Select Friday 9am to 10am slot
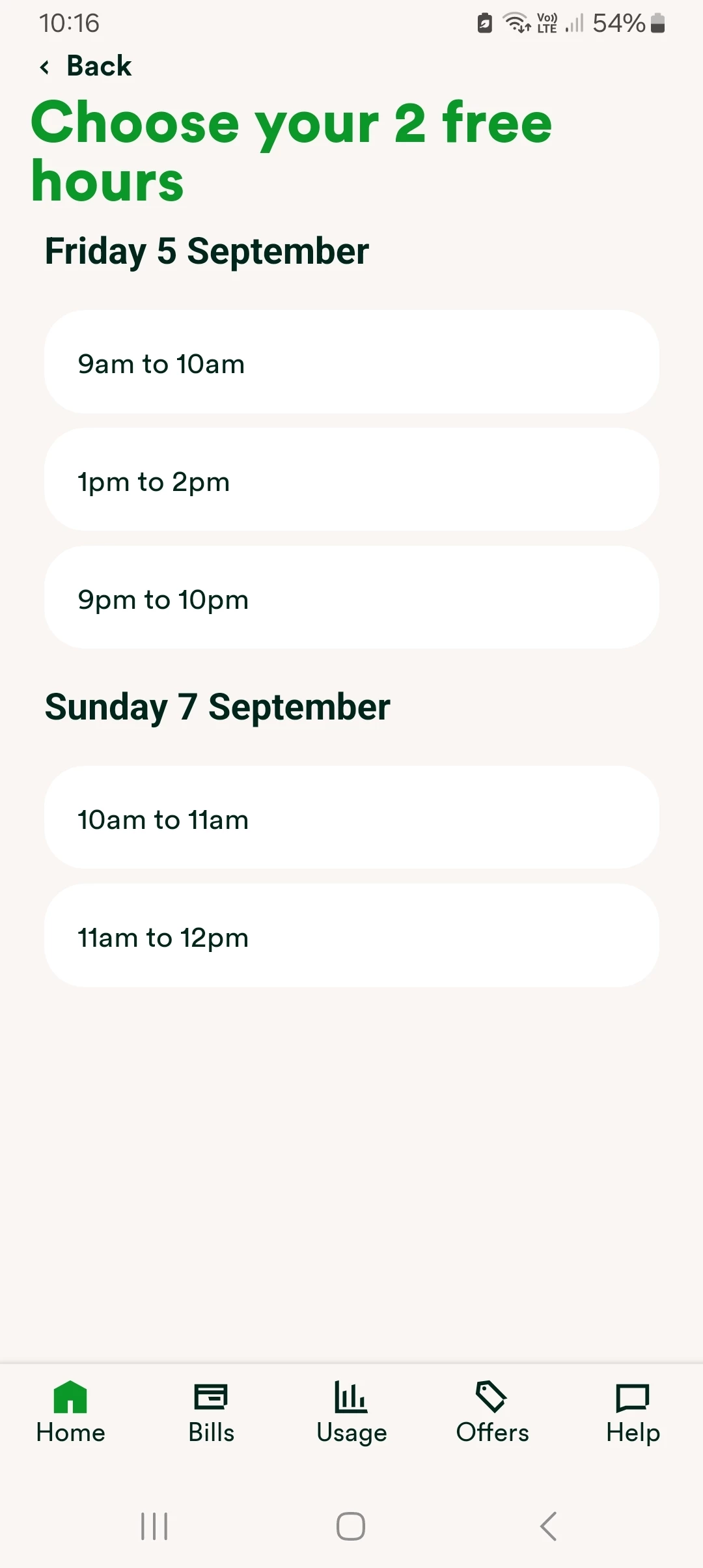 point(351,362)
